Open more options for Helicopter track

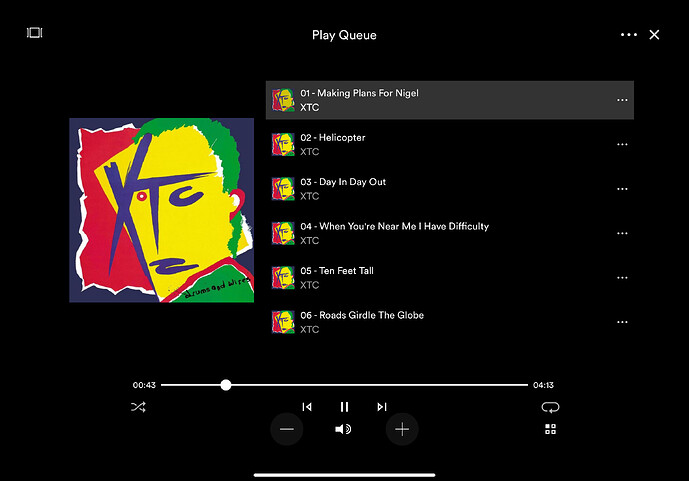click(622, 144)
